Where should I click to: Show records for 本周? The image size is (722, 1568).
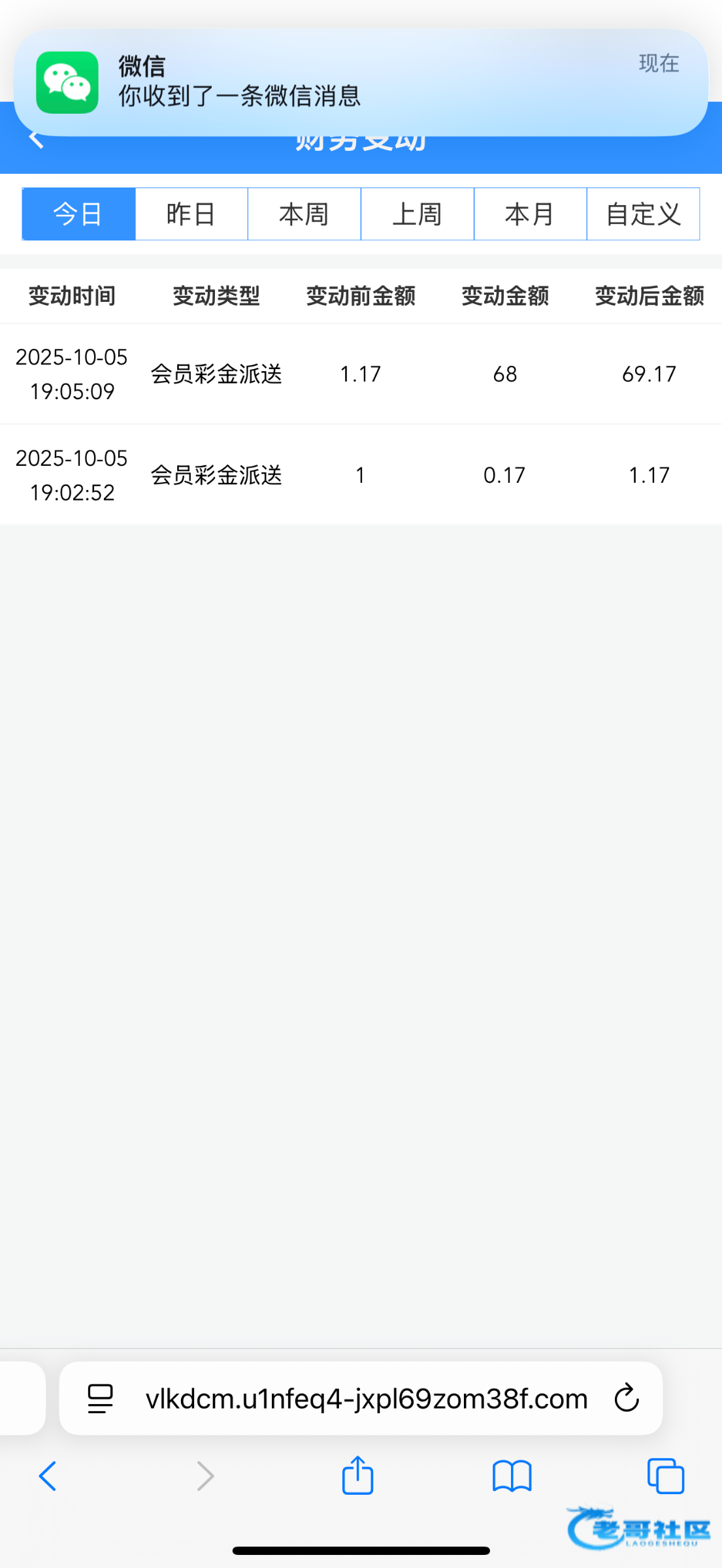tap(304, 214)
